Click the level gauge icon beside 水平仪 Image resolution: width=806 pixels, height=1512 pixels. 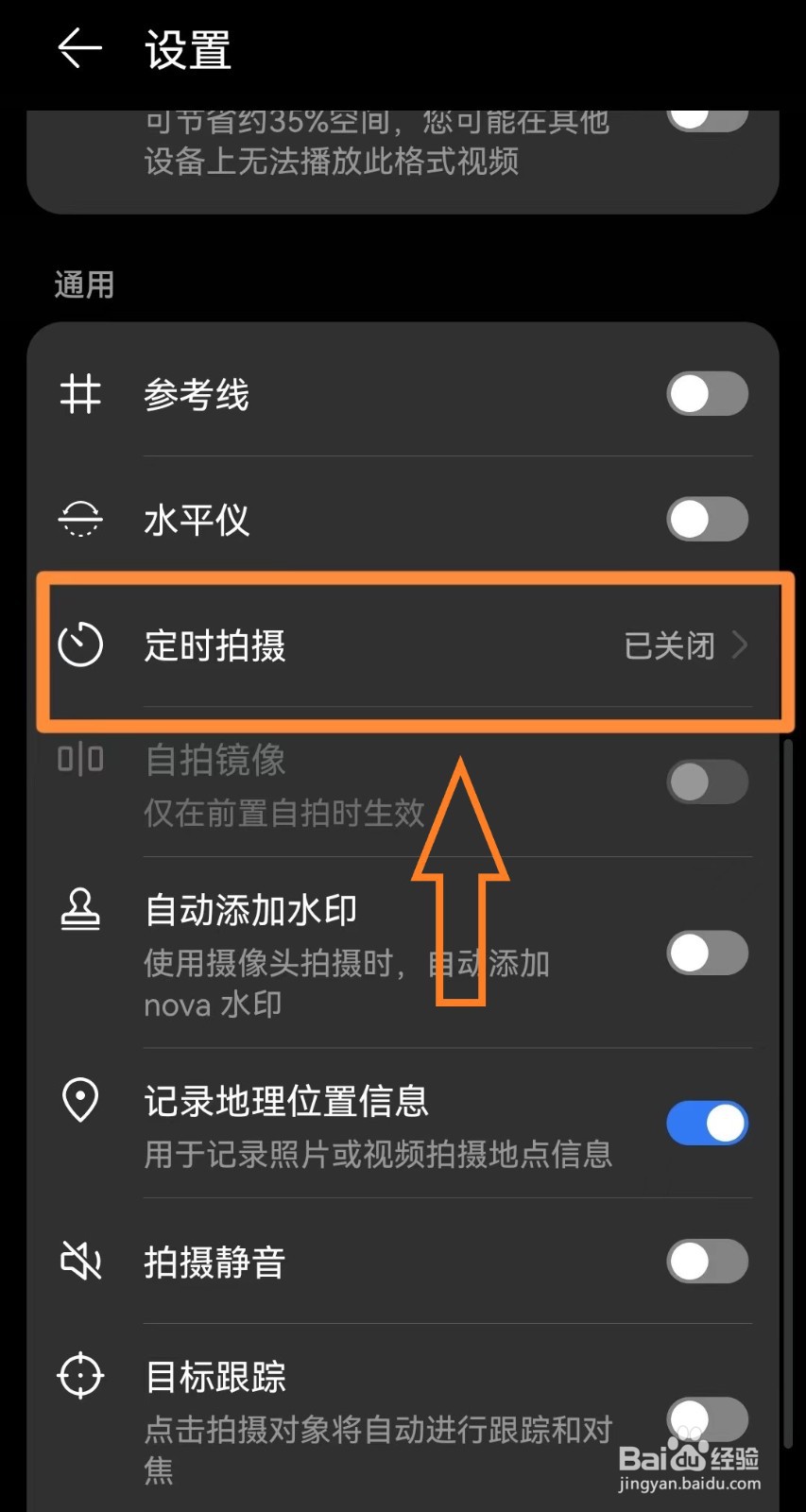coord(79,519)
